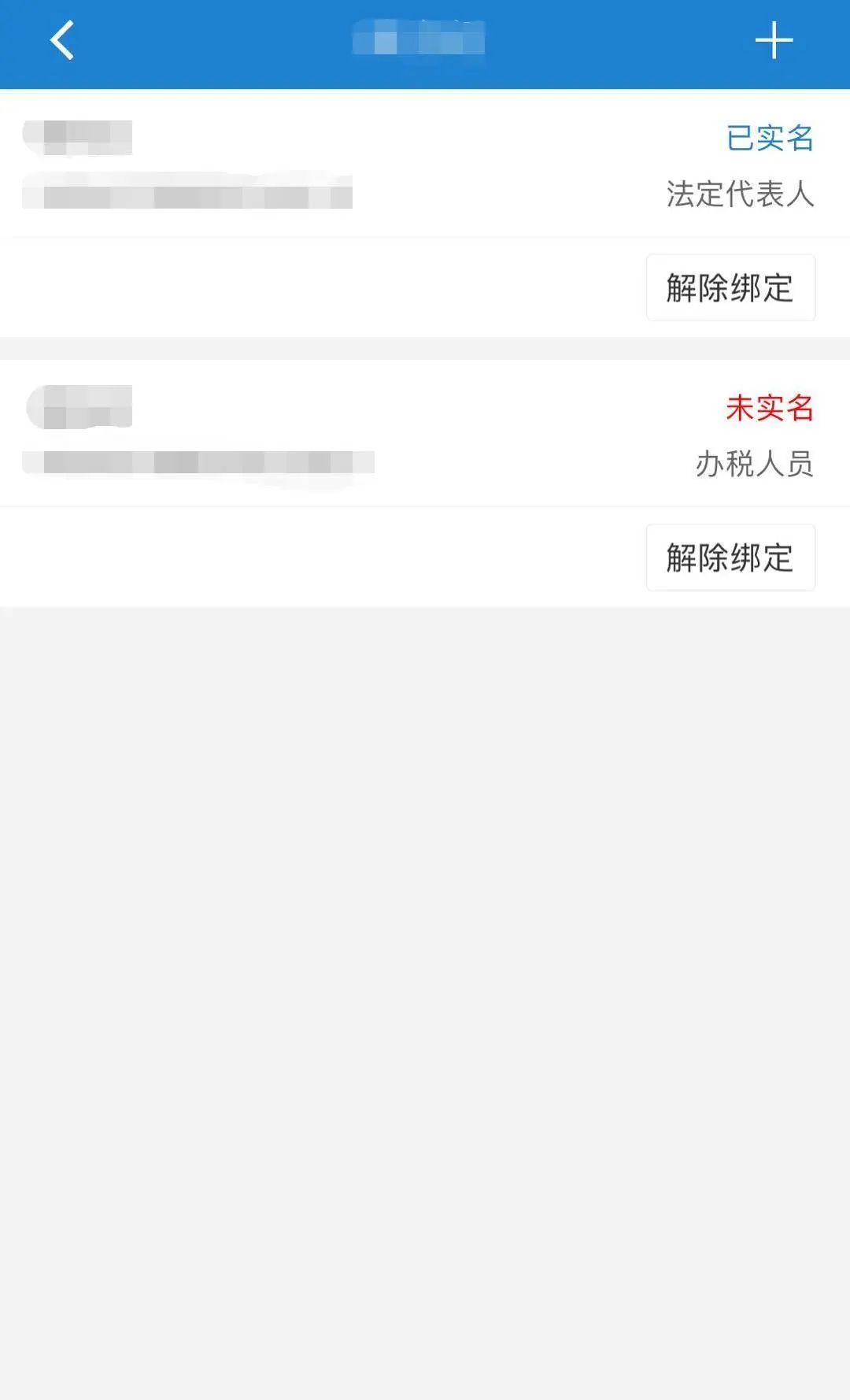Go back using the header arrow
This screenshot has height=1400, width=850.
[62, 40]
